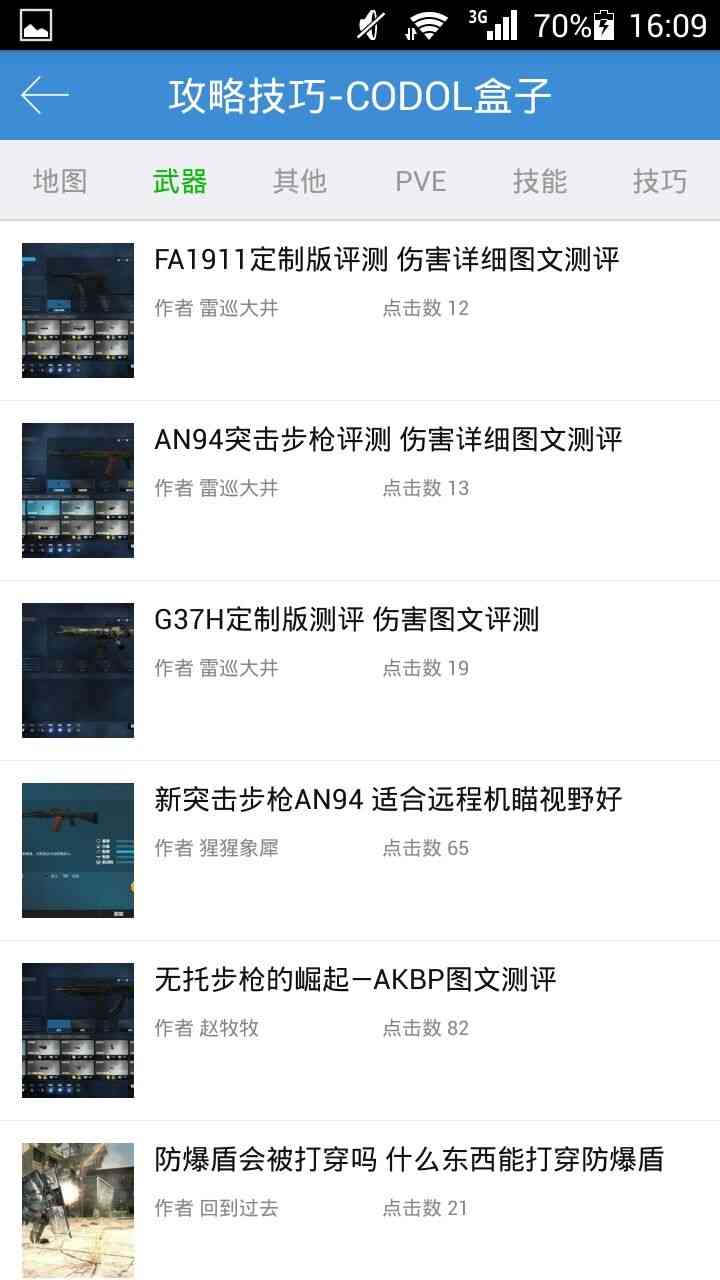
Task: View the 无托步枪的崛起—AKBP图文测评 article
Action: pyautogui.click(x=355, y=980)
